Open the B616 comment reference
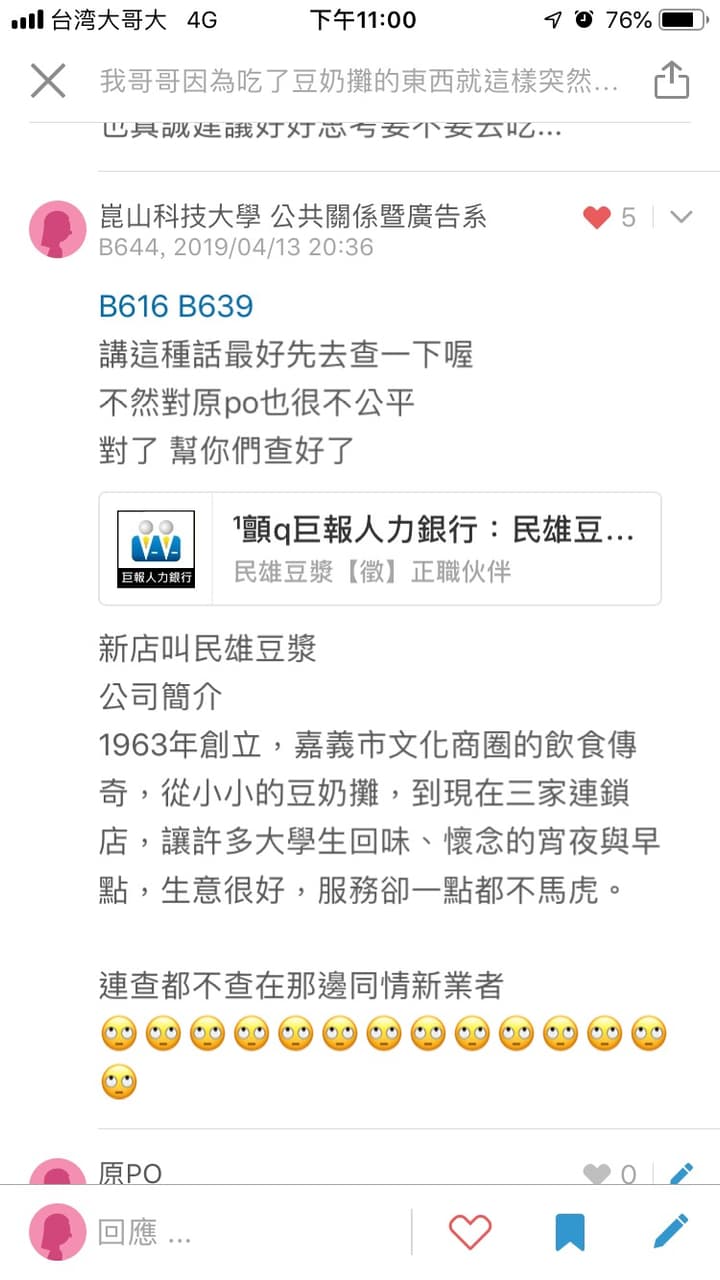Viewport: 720px width, 1280px height. tap(135, 306)
